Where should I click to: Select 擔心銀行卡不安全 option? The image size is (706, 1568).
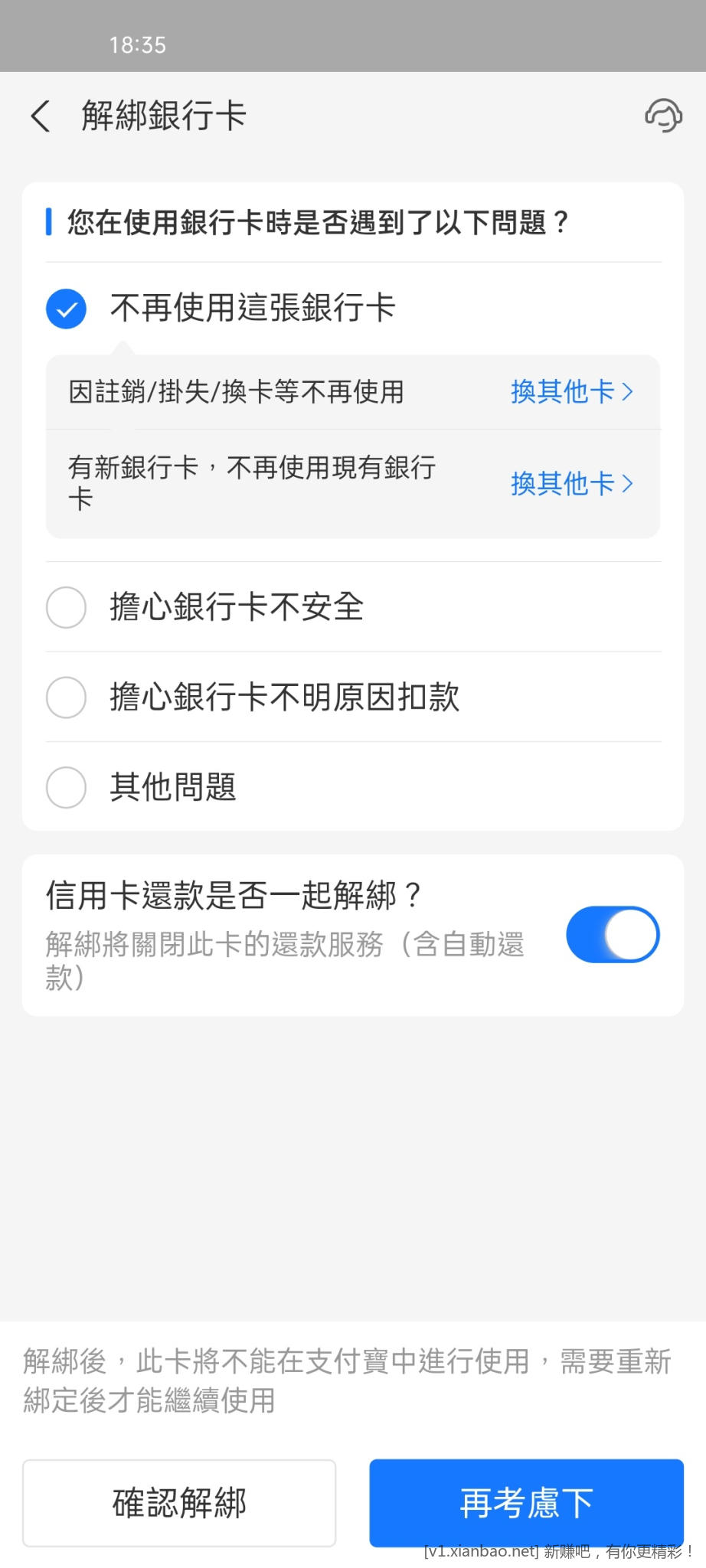(x=67, y=607)
